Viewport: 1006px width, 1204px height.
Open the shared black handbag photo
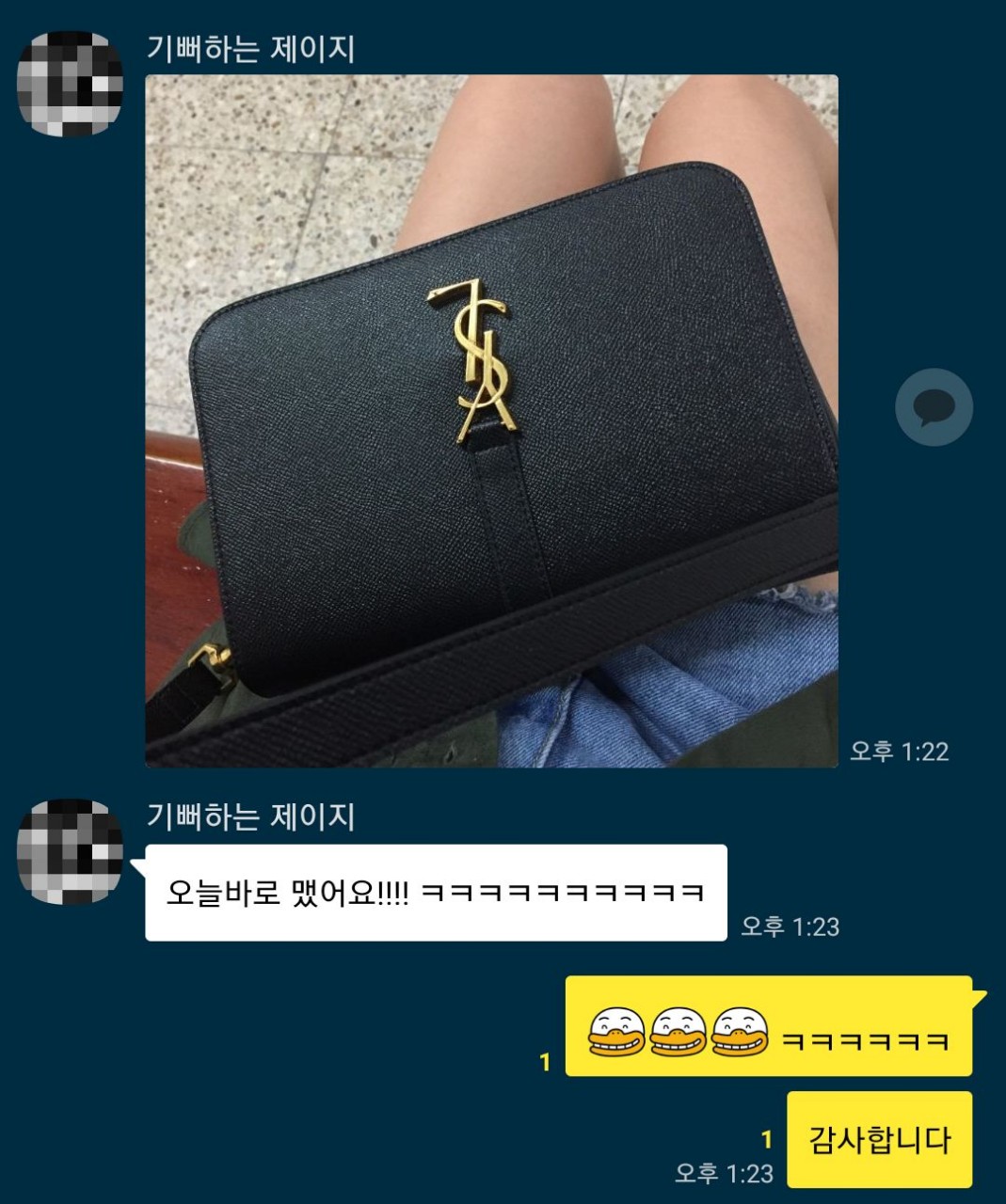pyautogui.click(x=491, y=420)
